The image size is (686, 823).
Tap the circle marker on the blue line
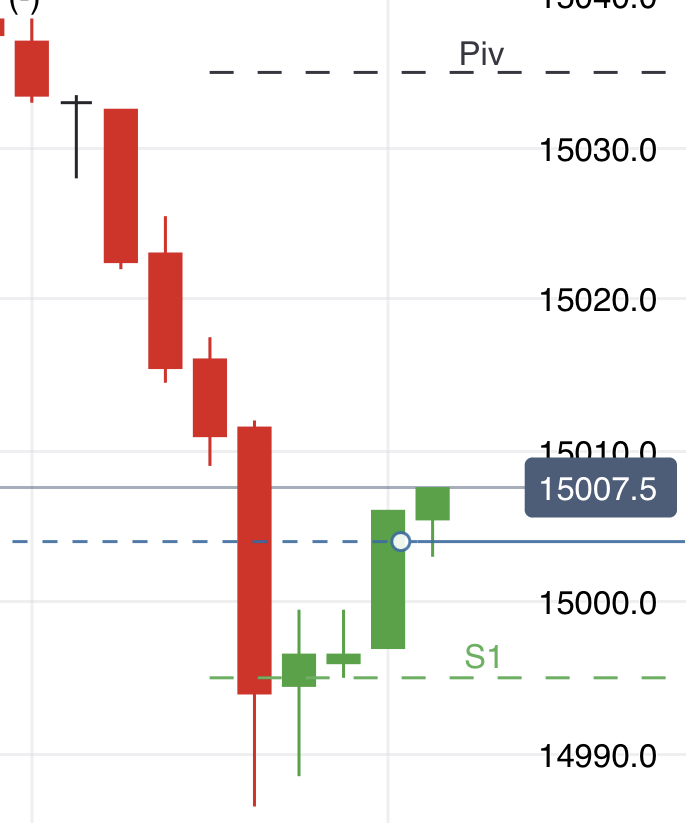click(401, 541)
